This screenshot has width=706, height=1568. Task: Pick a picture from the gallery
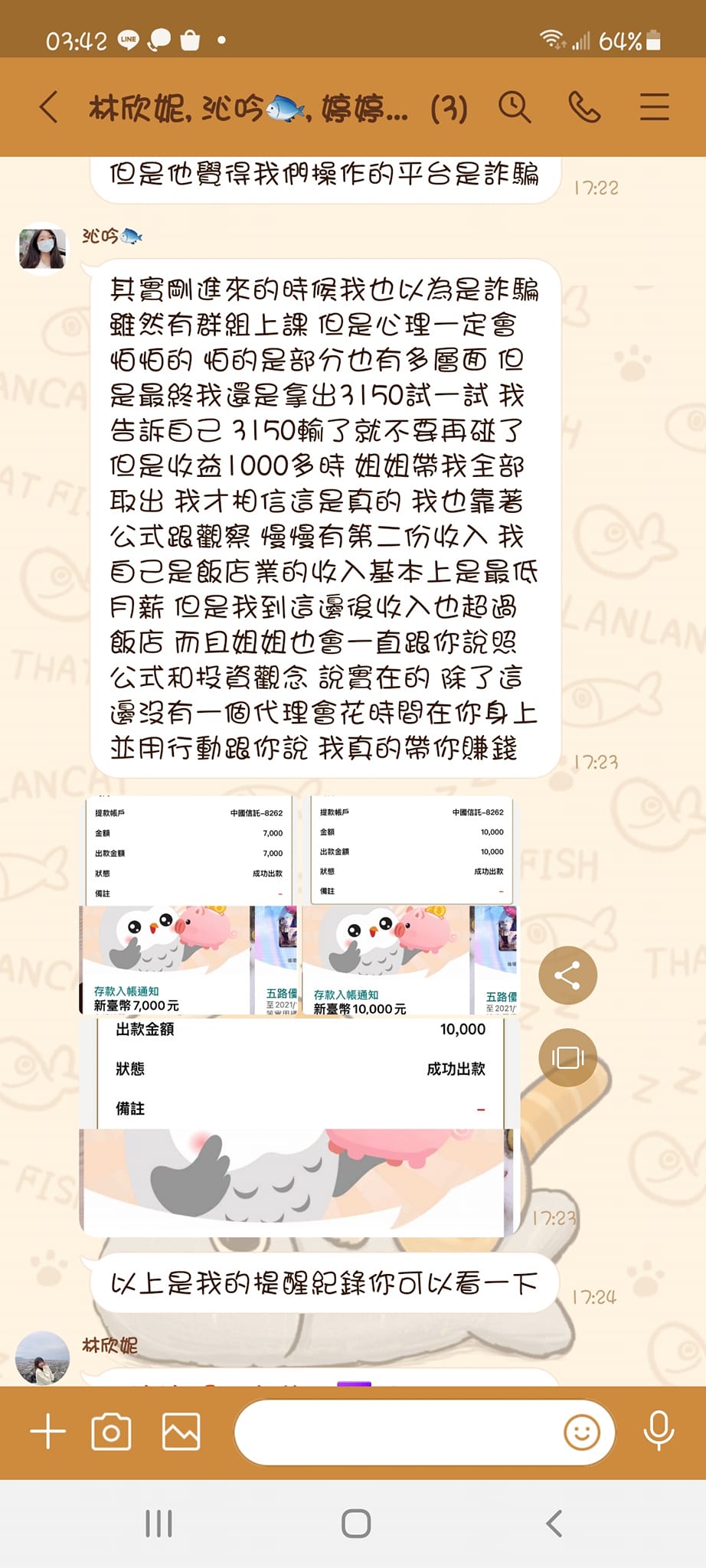[x=181, y=1431]
